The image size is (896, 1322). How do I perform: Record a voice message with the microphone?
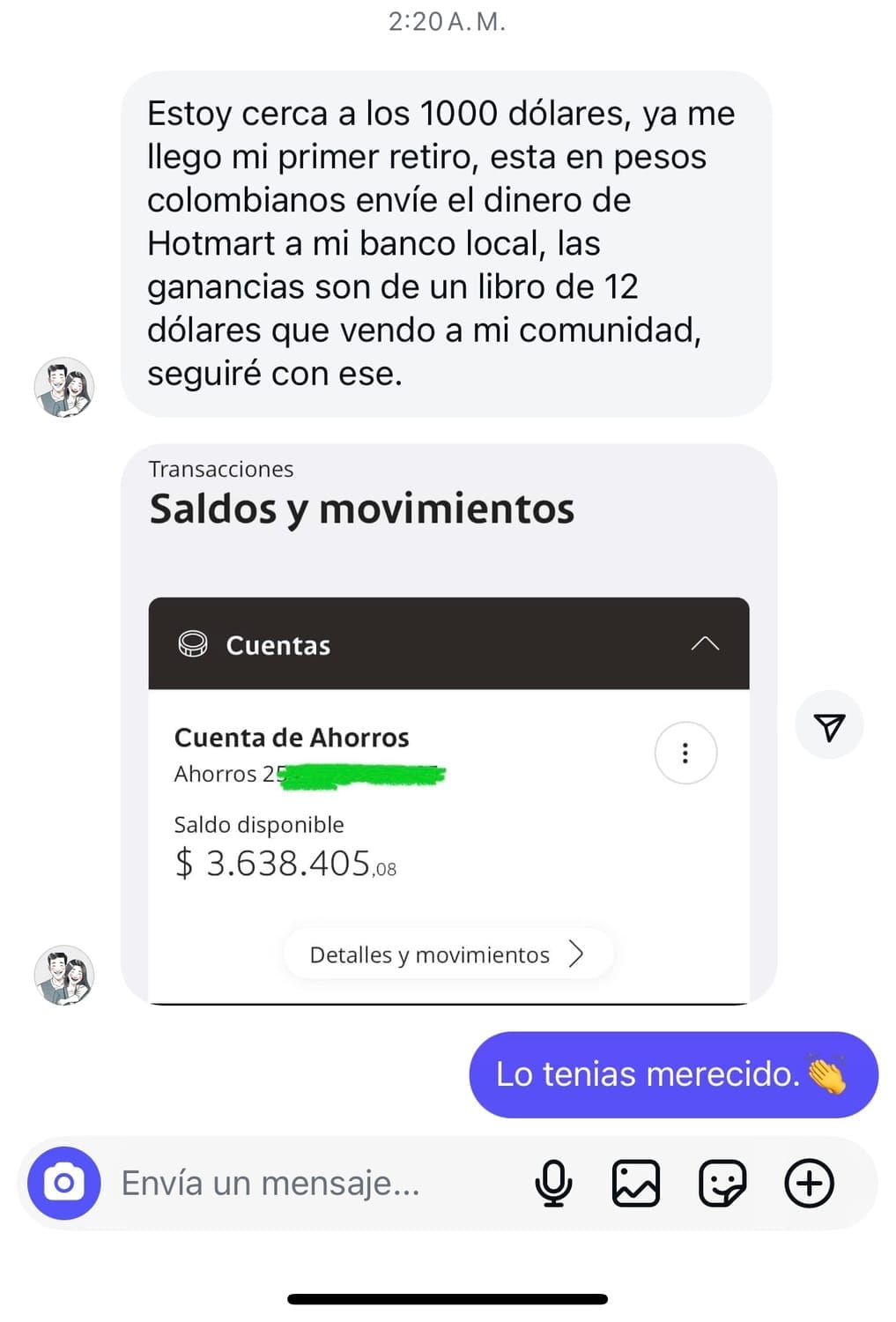pyautogui.click(x=553, y=1183)
